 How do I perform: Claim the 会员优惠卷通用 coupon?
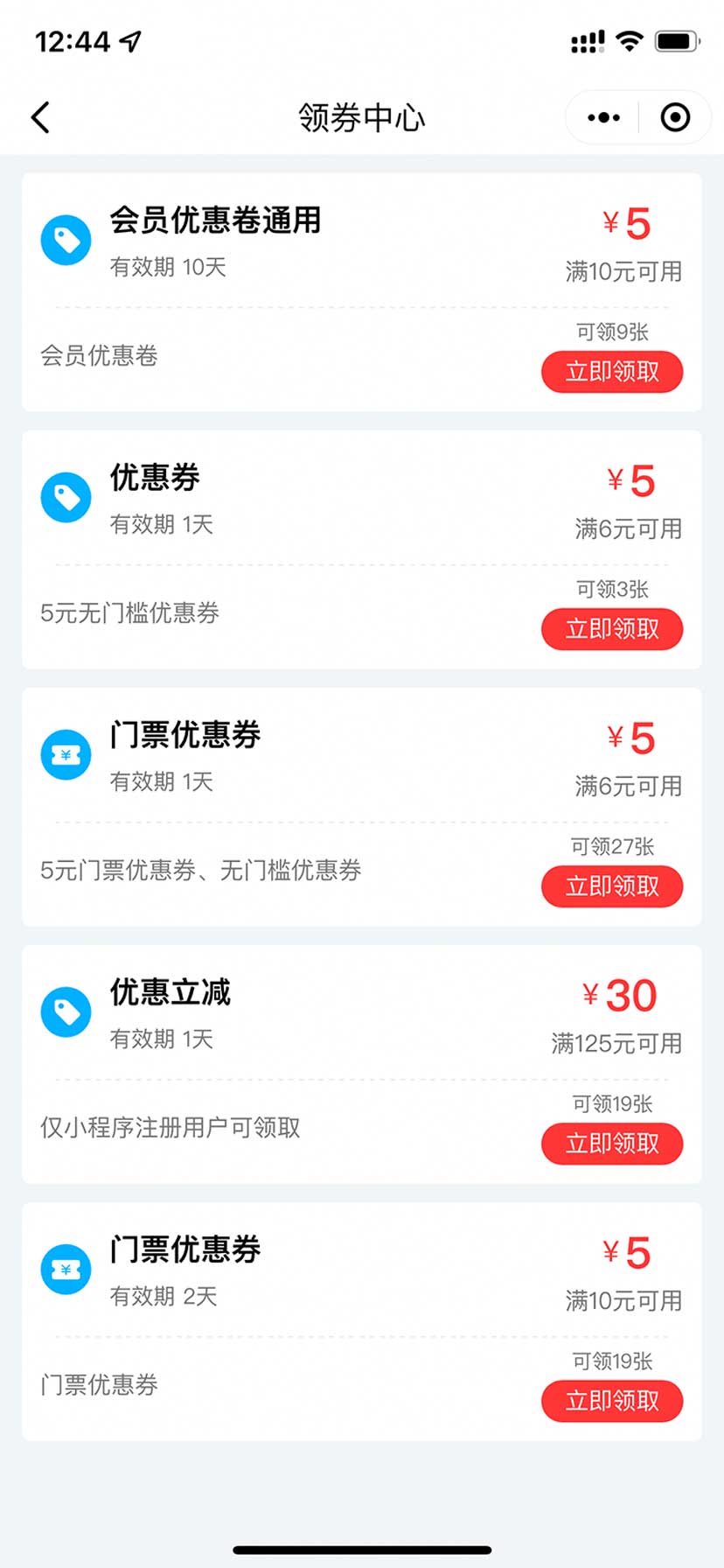point(612,372)
